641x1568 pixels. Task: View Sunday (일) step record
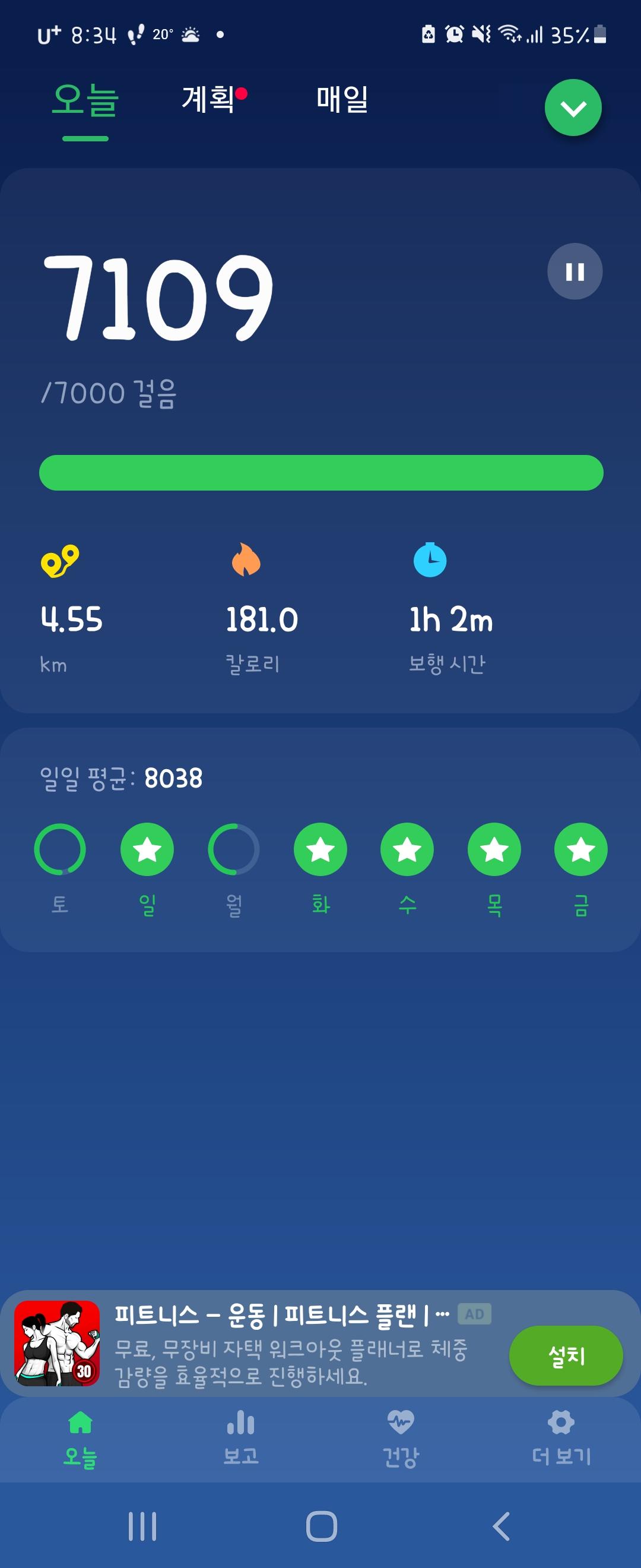click(147, 849)
